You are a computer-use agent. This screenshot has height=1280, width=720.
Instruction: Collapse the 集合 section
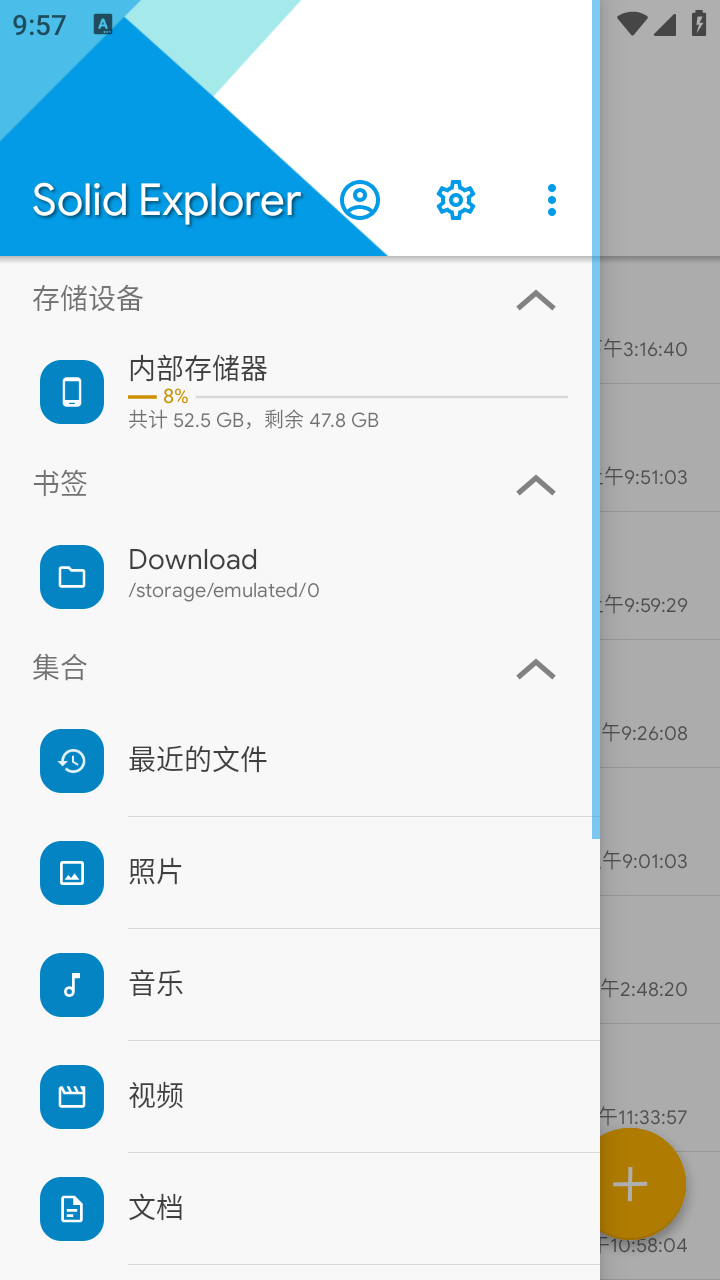[x=536, y=669]
